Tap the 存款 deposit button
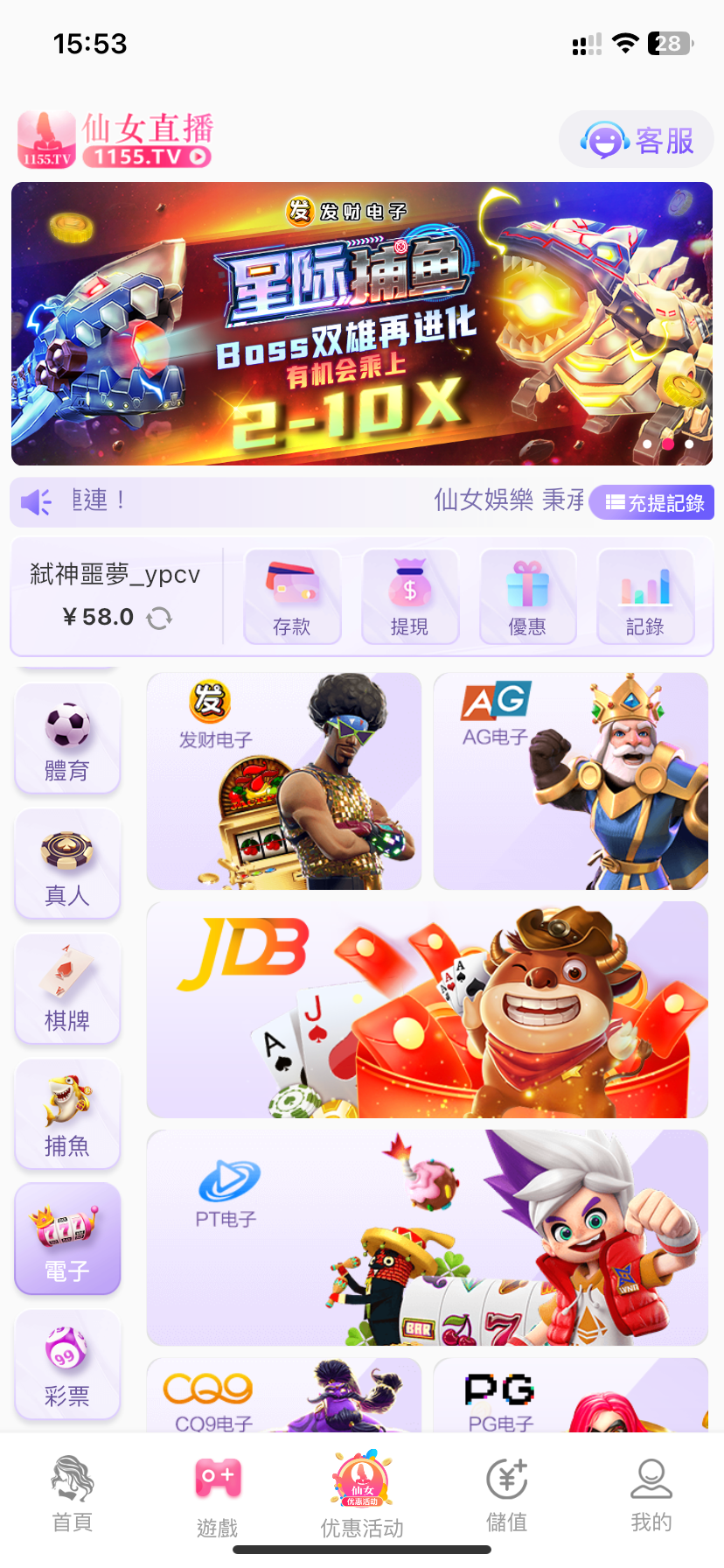724x1568 pixels. click(292, 597)
